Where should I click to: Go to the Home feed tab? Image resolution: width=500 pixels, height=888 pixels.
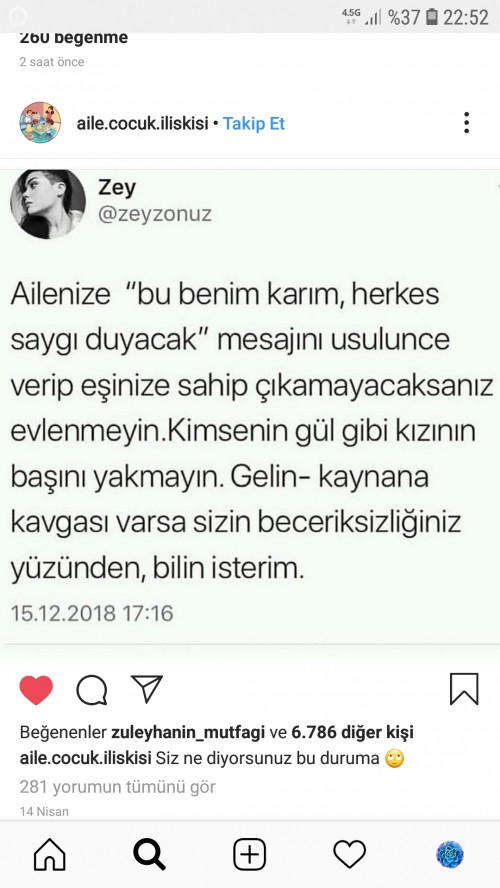click(x=50, y=855)
